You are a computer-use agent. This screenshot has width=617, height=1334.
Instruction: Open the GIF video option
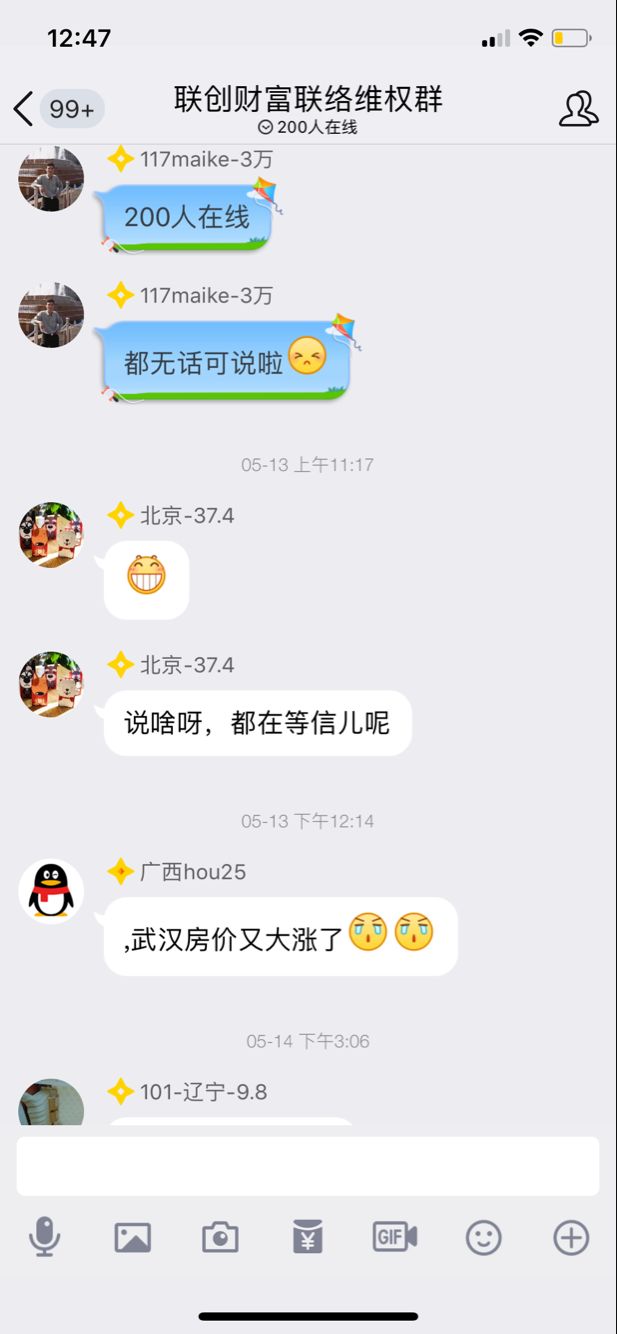395,1238
